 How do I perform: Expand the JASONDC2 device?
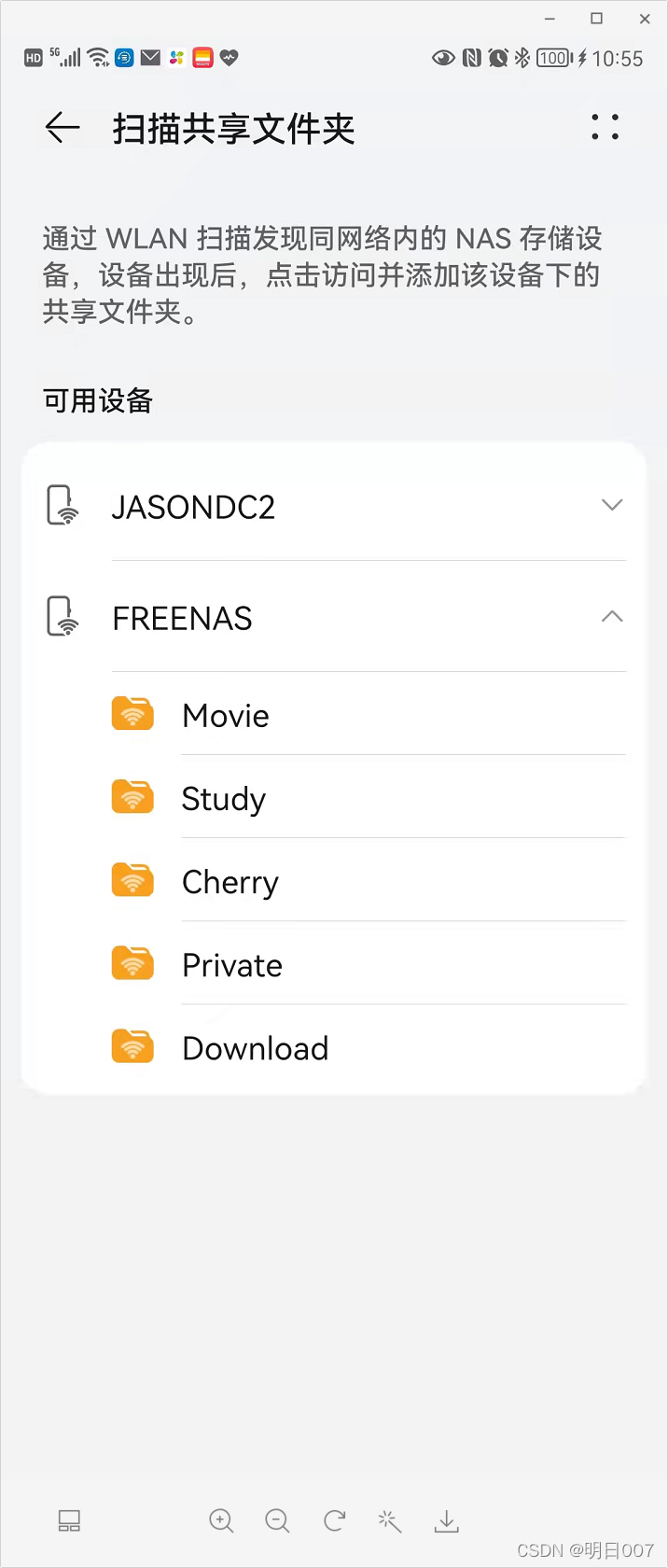pyautogui.click(x=611, y=506)
